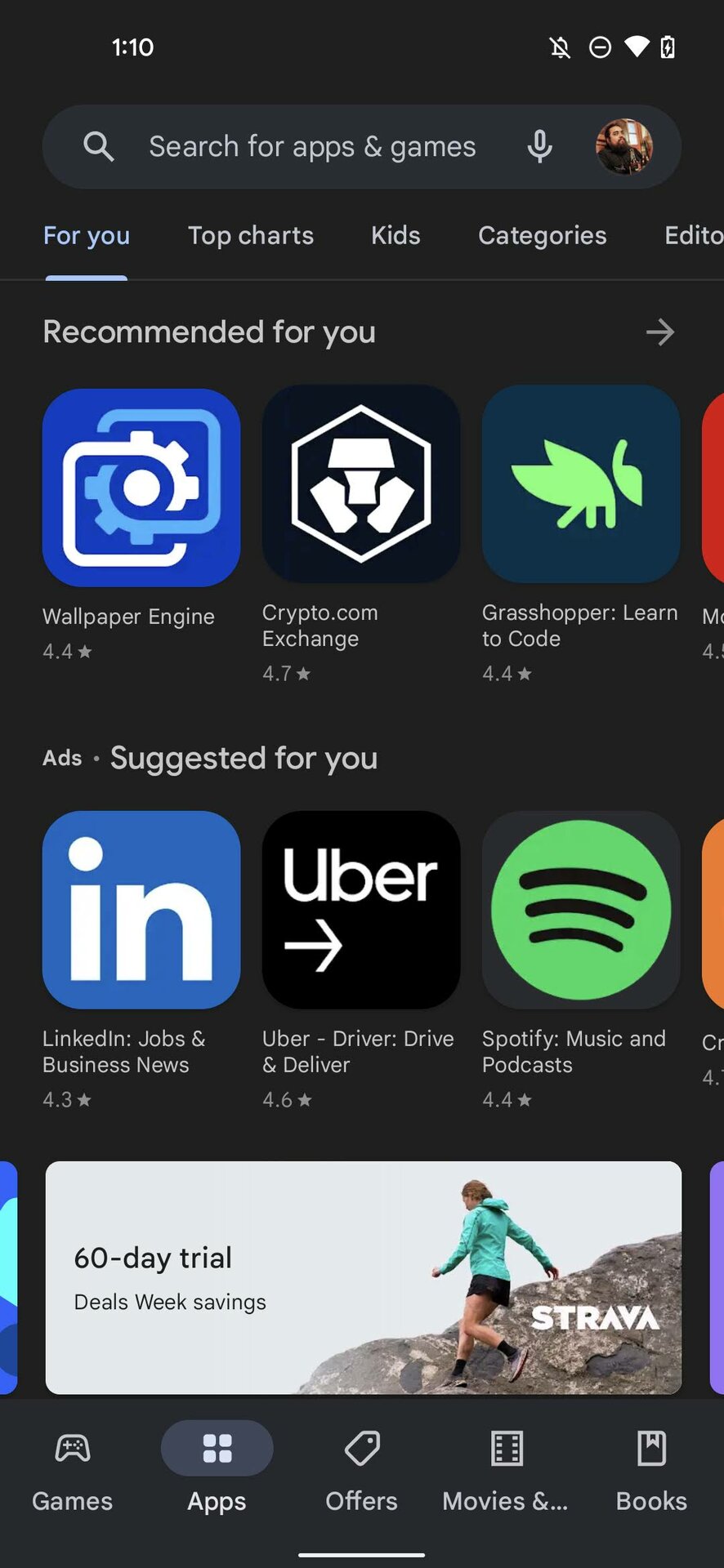Image resolution: width=724 pixels, height=1568 pixels.
Task: Switch to the Kids tab
Action: (x=396, y=236)
